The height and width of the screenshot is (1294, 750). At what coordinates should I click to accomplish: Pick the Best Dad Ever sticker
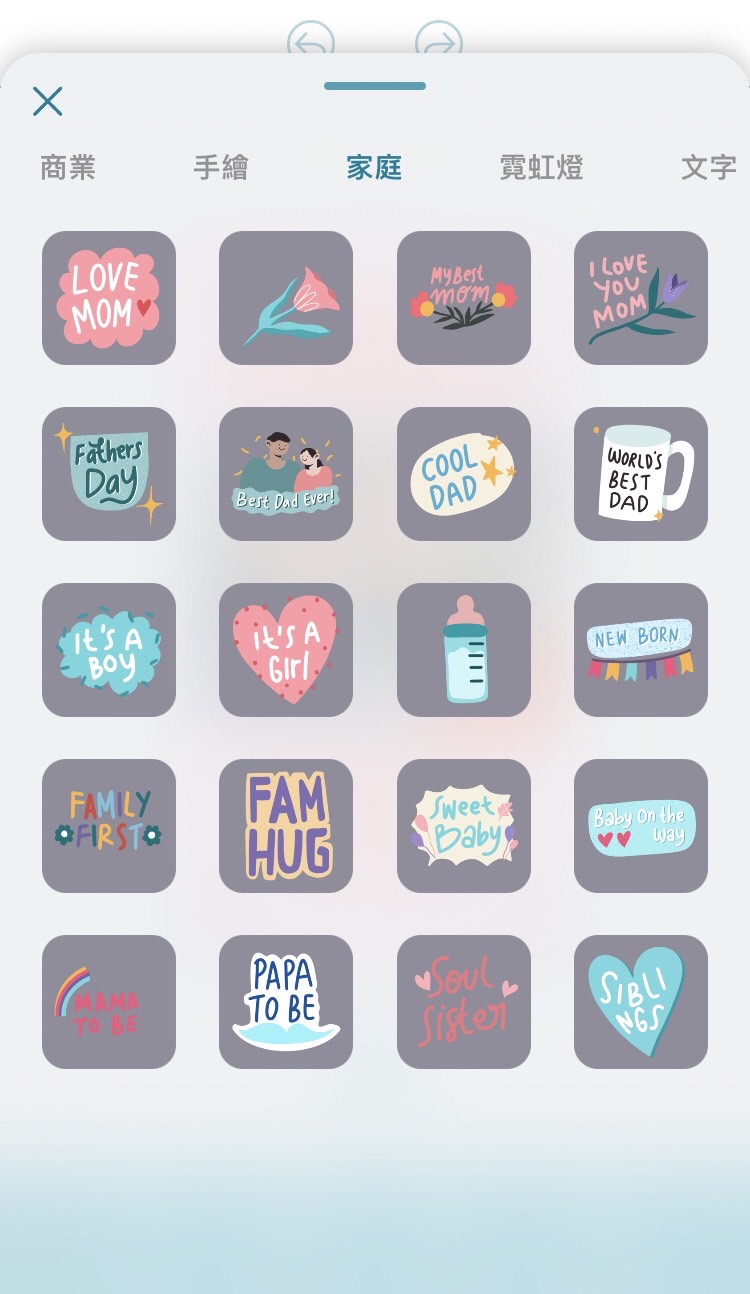pos(286,474)
